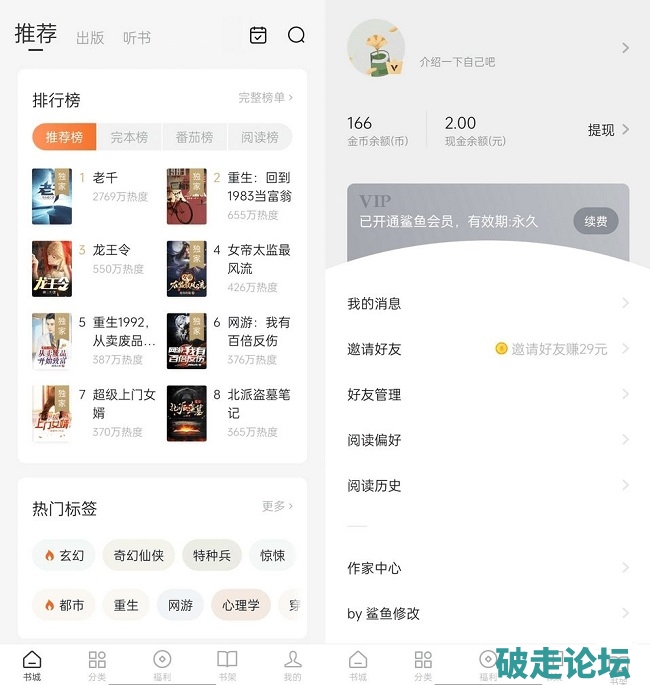Open 我的消息 row
650x685 pixels.
487,303
